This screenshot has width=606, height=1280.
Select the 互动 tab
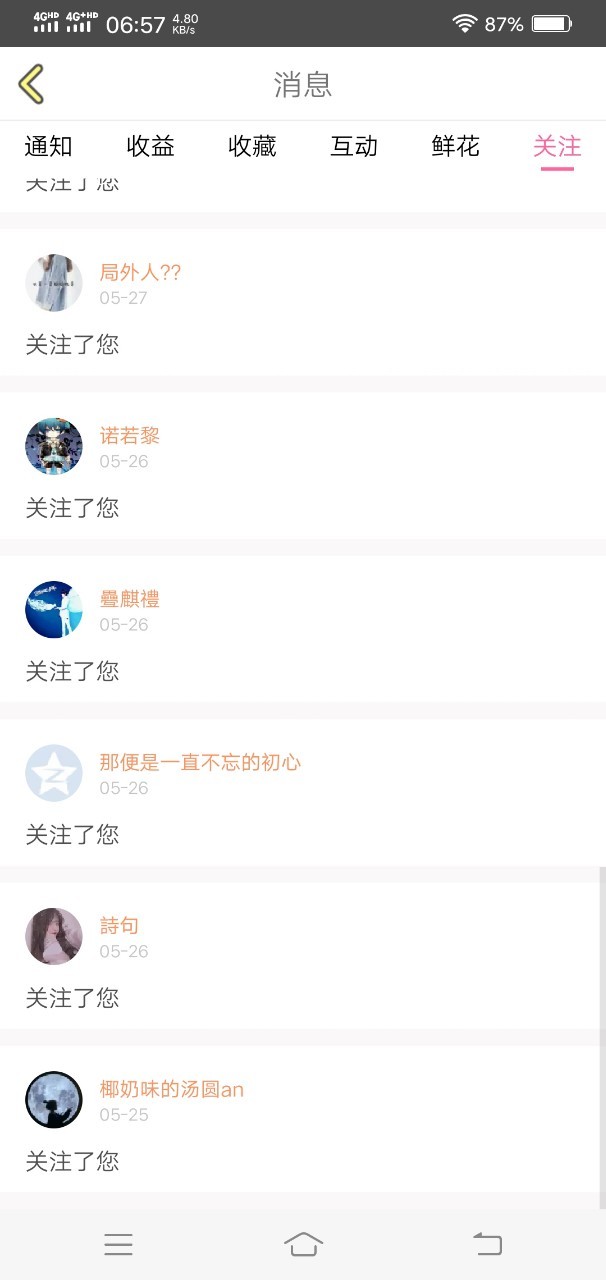pos(354,147)
